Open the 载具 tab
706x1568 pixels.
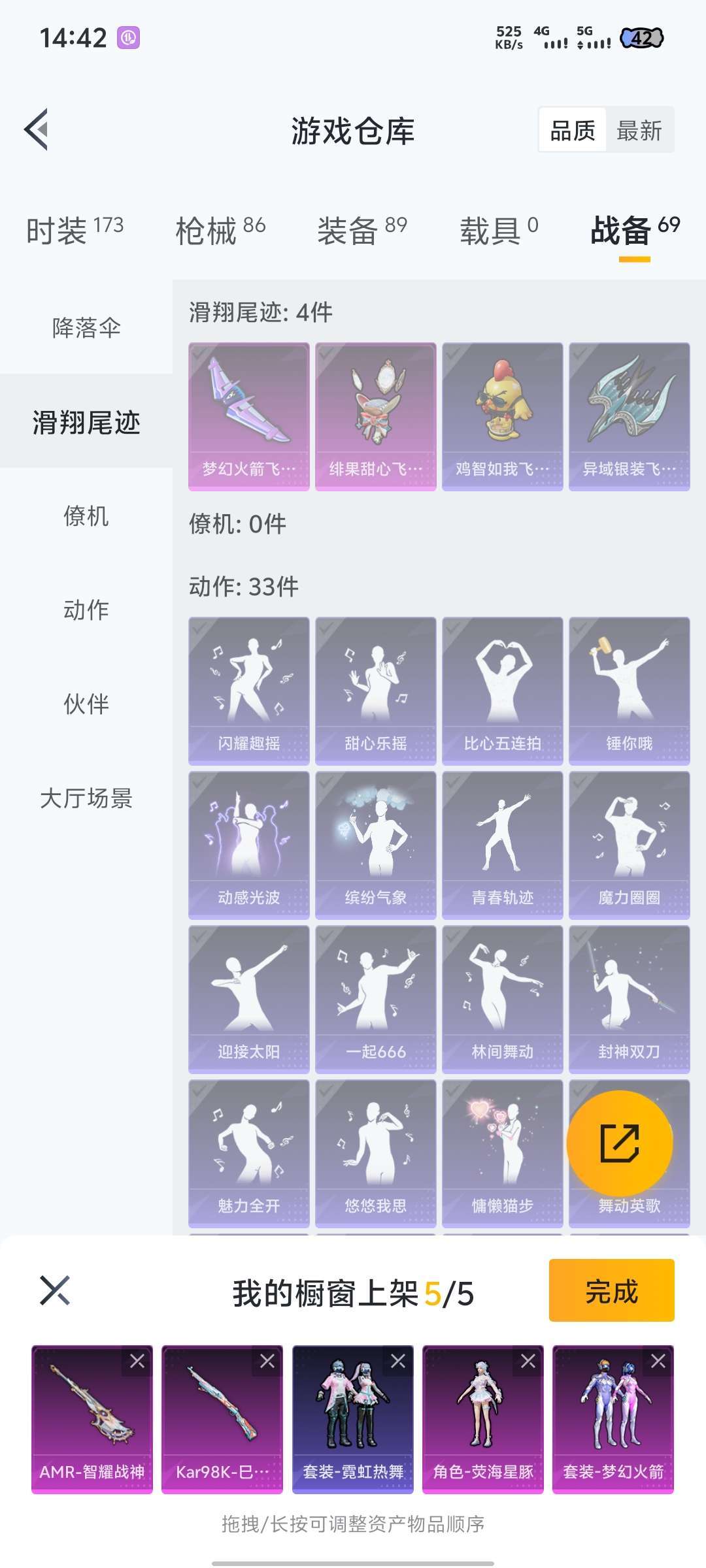click(x=498, y=230)
